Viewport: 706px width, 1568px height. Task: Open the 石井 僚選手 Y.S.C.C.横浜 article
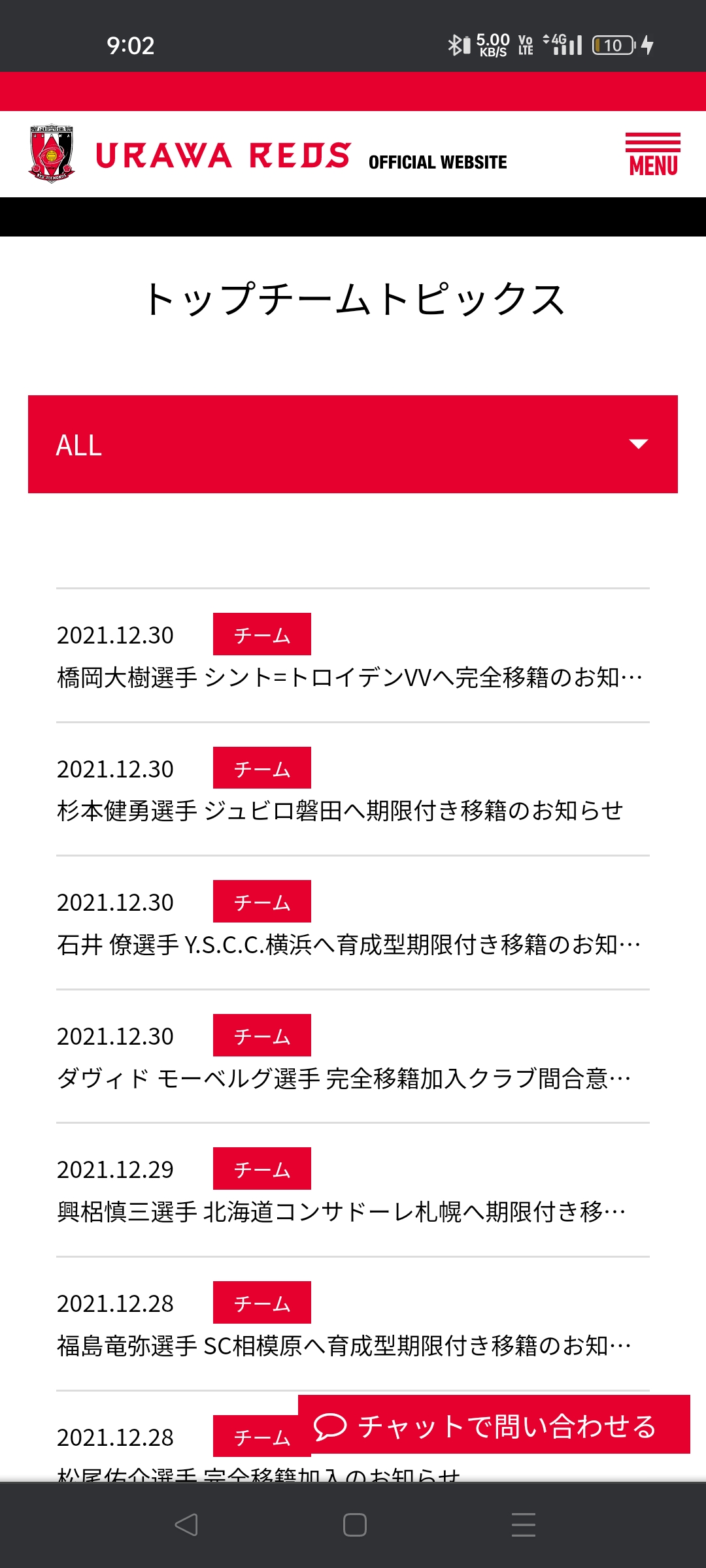click(348, 945)
